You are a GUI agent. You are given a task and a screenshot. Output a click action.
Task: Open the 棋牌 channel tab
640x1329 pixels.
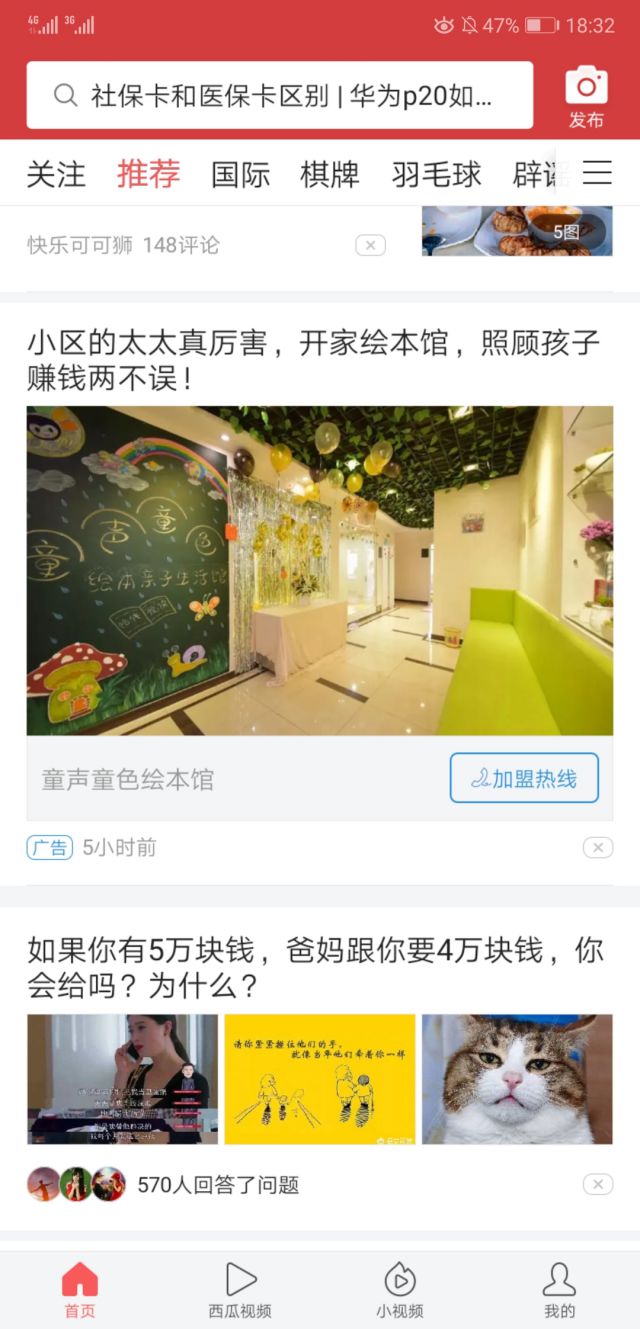pyautogui.click(x=330, y=174)
